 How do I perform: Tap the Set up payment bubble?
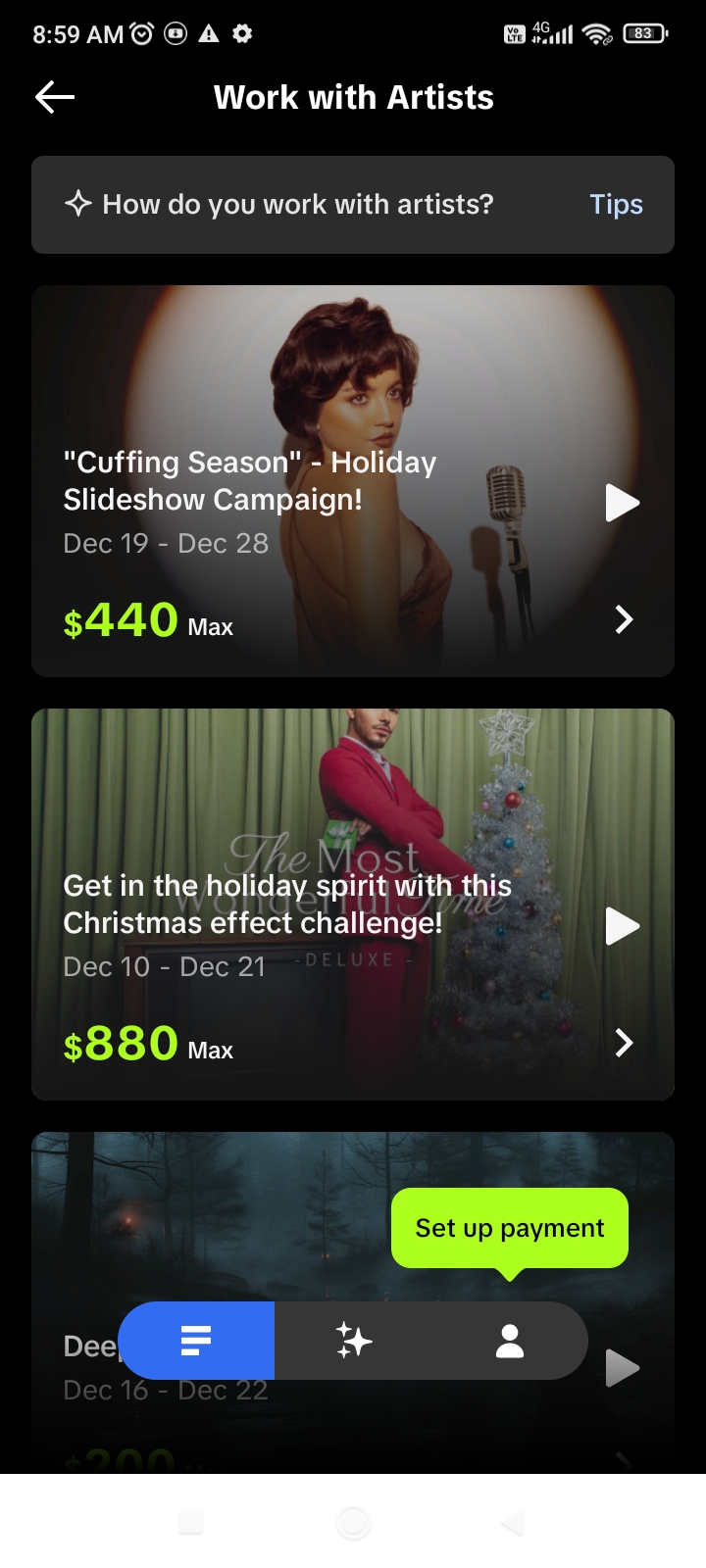click(x=510, y=1228)
